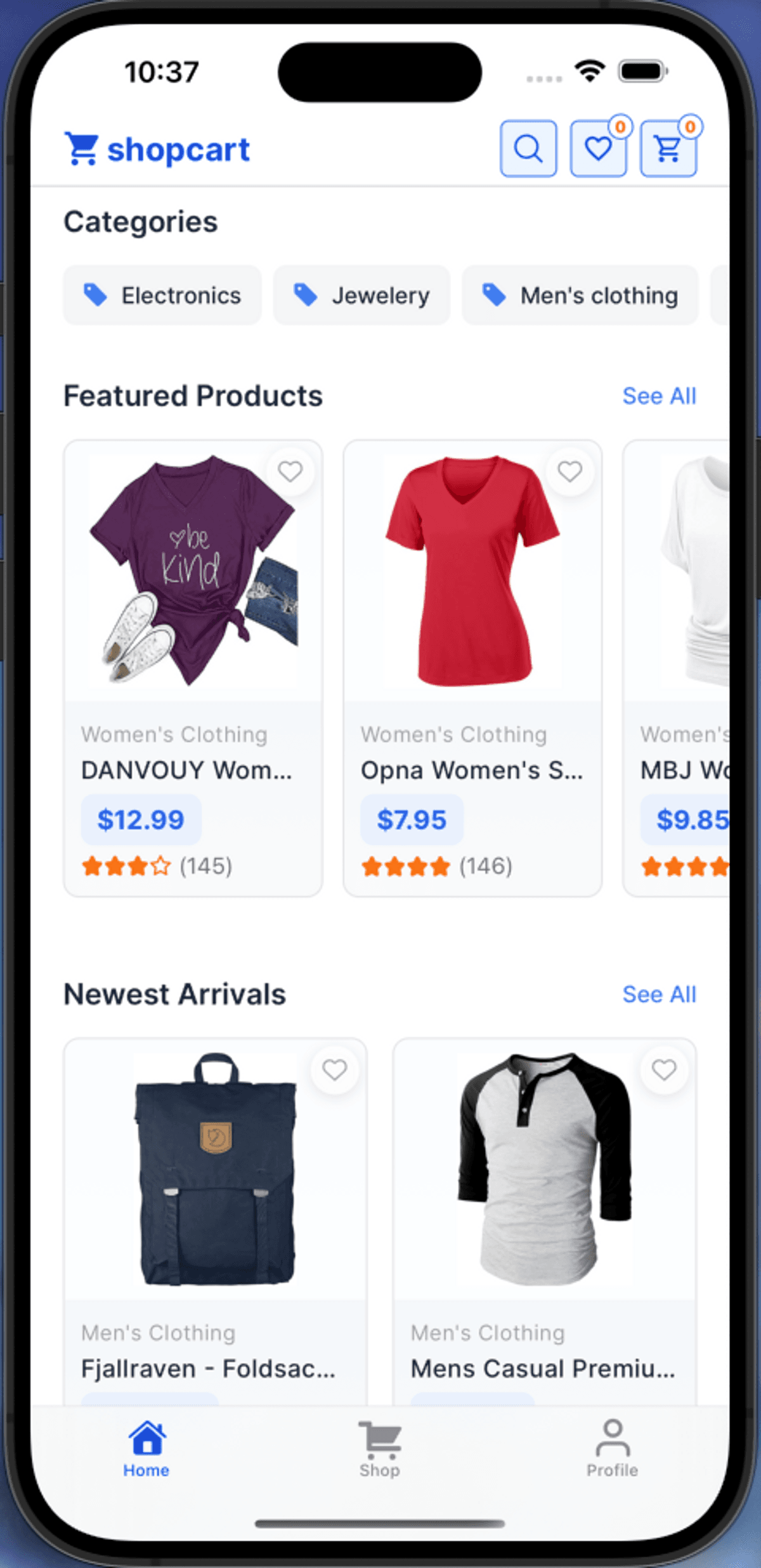Select the Men's clothing category chip

[580, 295]
